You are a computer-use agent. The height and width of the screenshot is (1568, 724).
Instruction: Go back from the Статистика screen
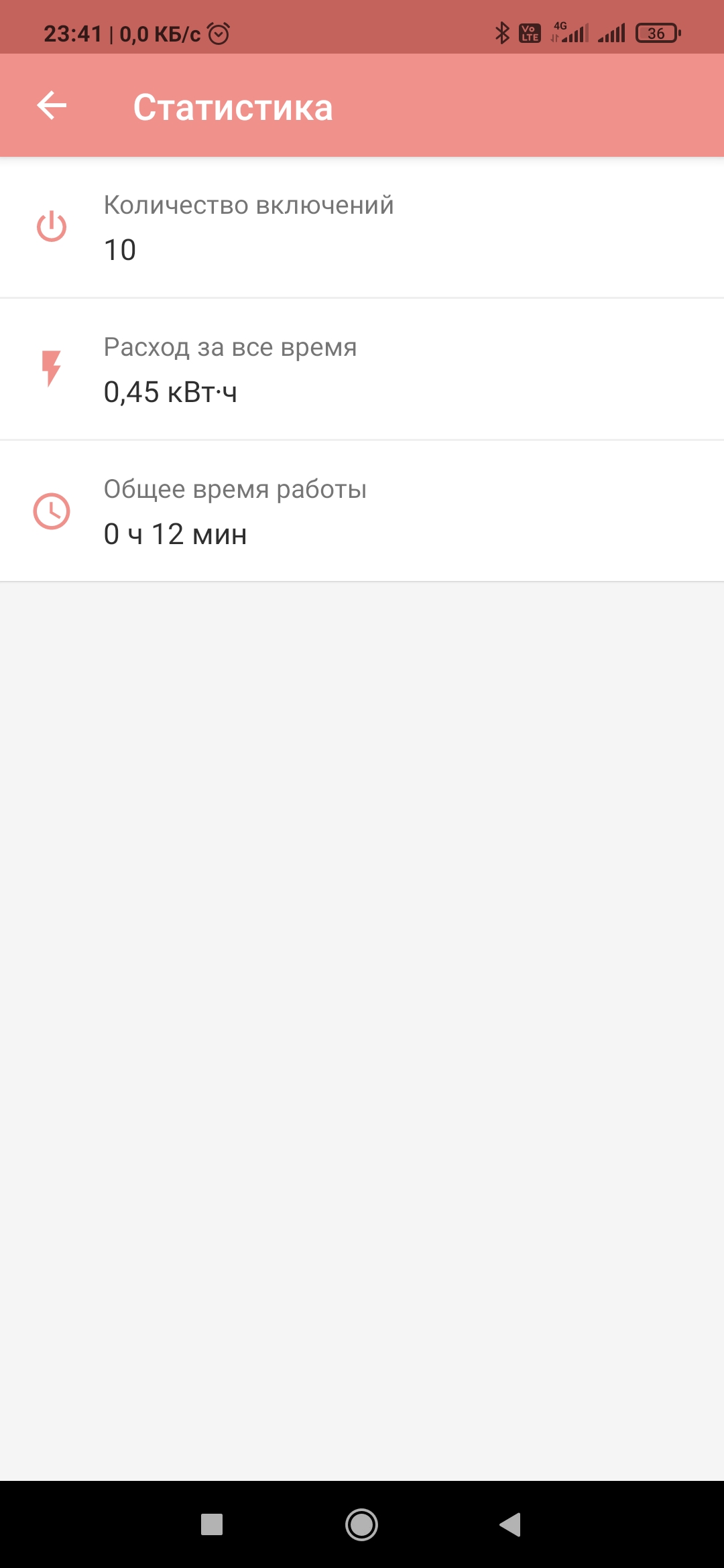point(52,106)
